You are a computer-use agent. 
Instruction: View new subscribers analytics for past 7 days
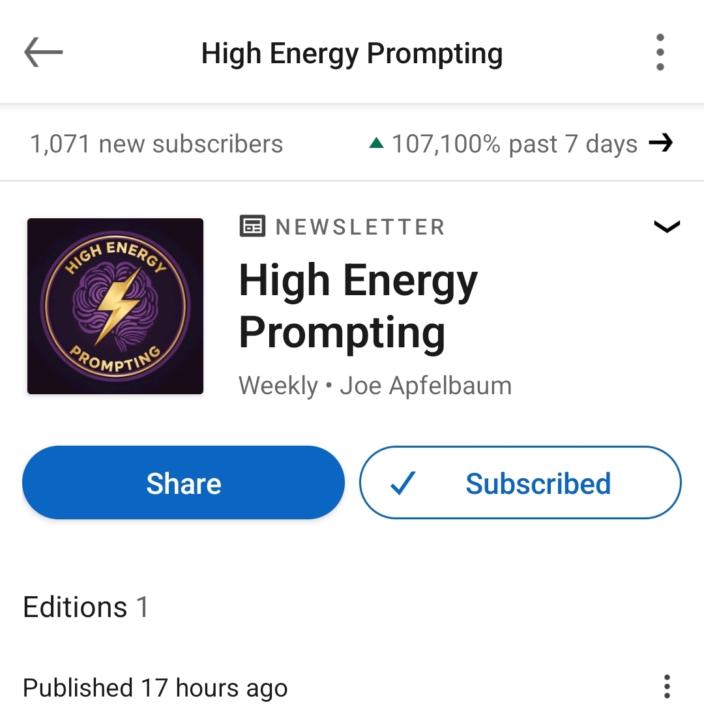pos(659,144)
